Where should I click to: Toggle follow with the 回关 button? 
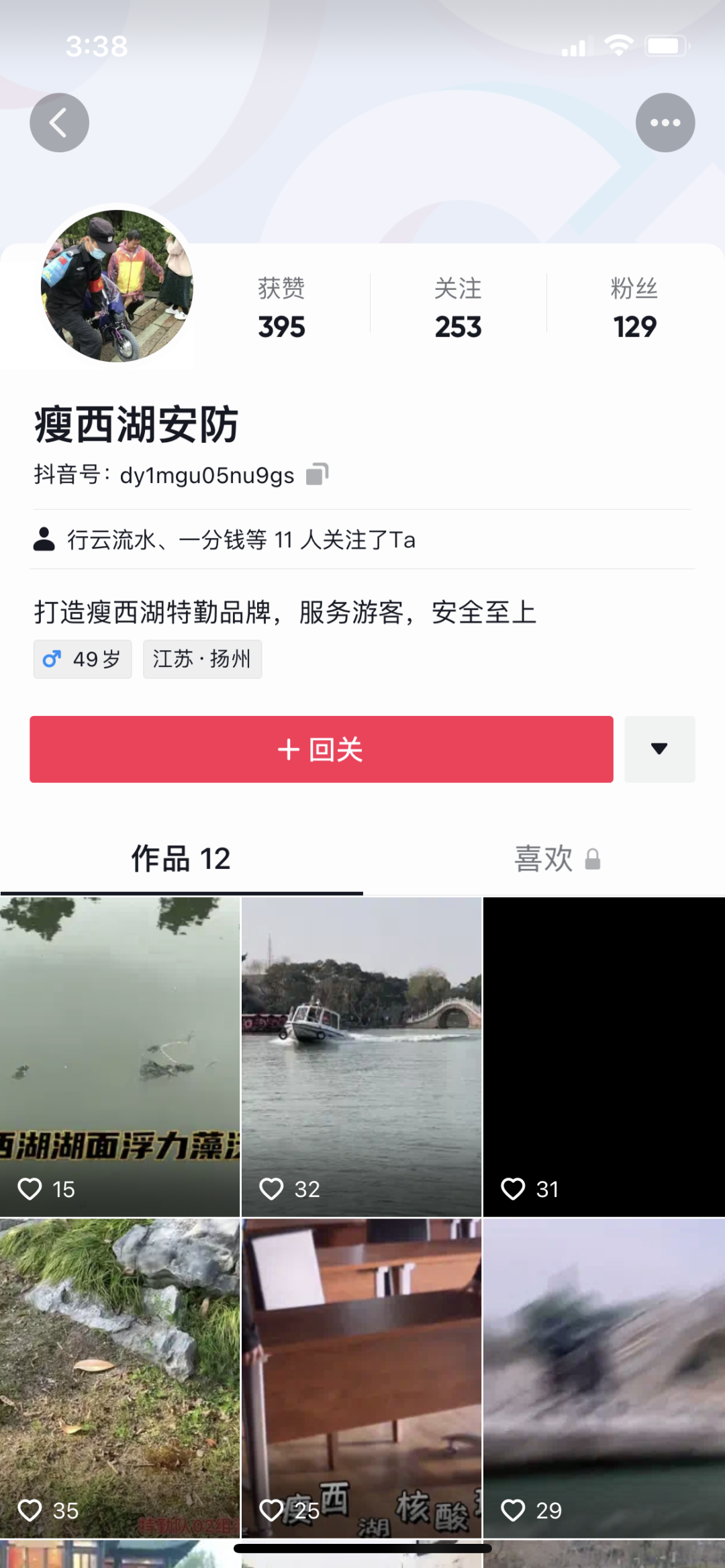tap(322, 750)
